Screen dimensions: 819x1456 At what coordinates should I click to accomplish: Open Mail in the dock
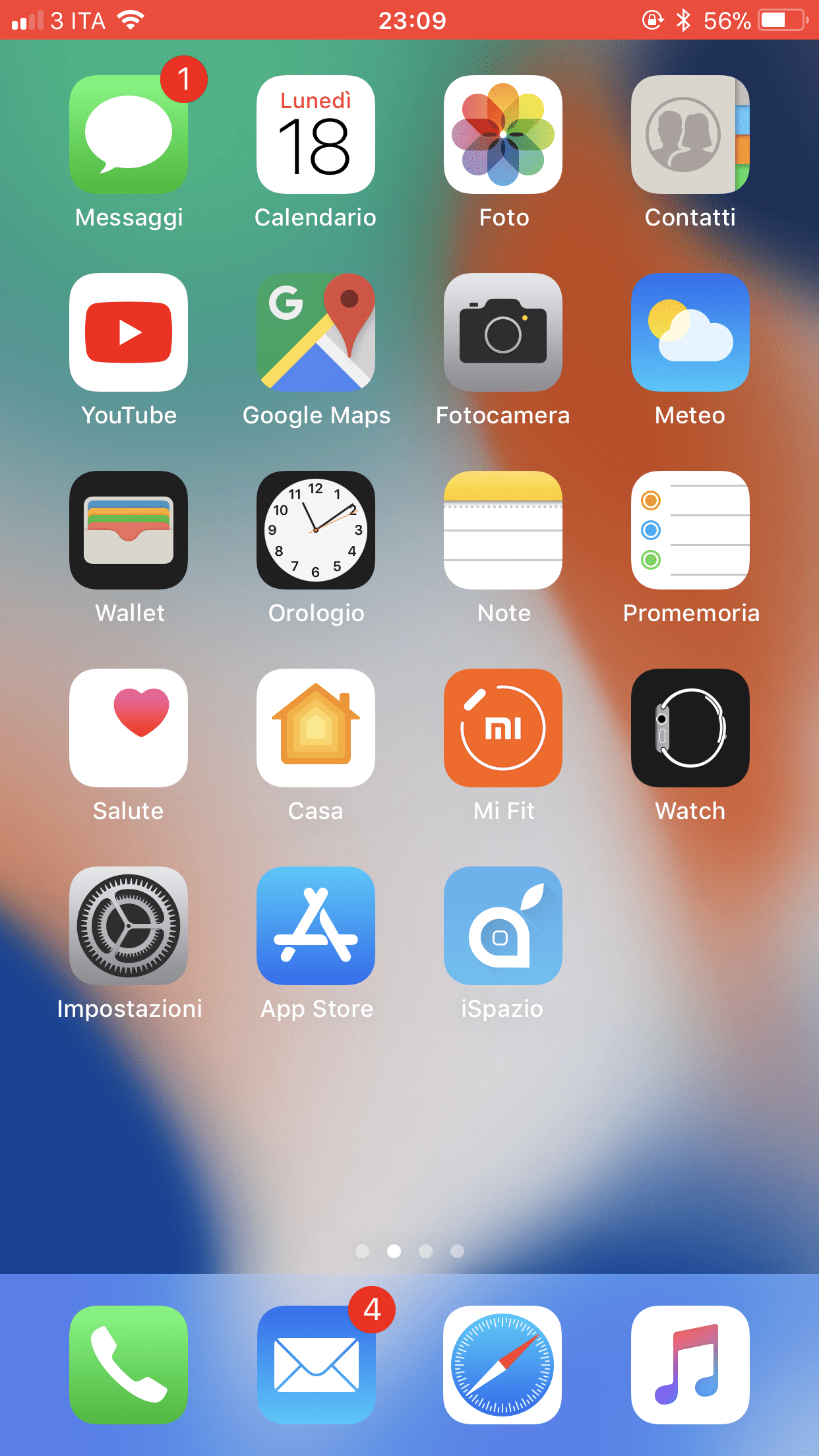[x=316, y=1365]
